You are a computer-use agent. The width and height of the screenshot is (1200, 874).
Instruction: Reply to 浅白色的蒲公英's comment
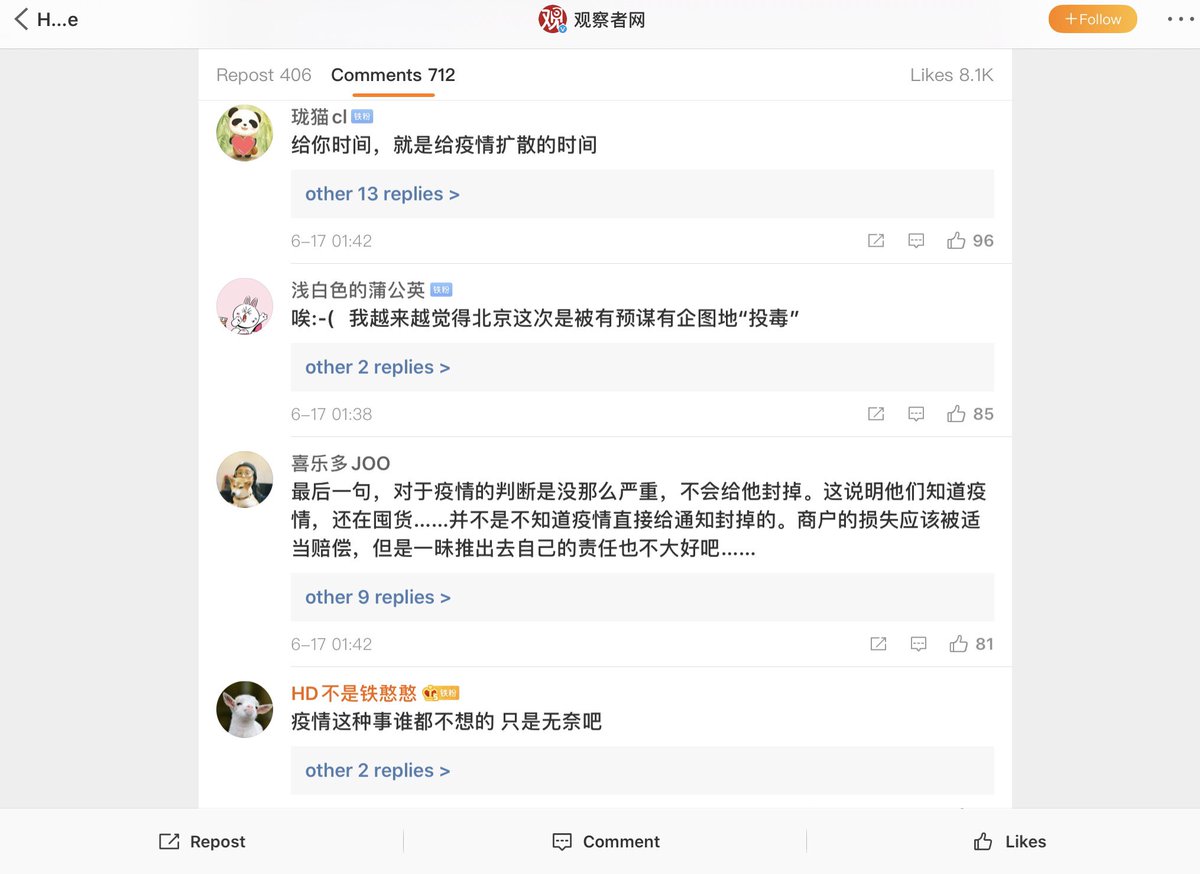[916, 414]
